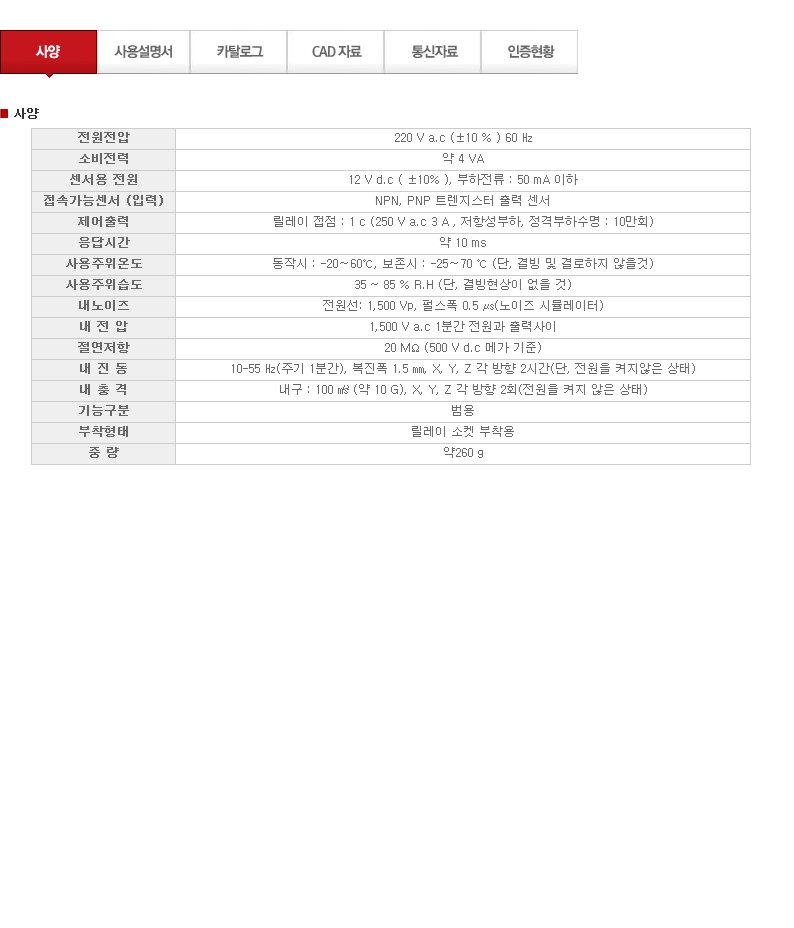Select the 사양 tab
Screen dimensions: 794x928
click(x=49, y=52)
